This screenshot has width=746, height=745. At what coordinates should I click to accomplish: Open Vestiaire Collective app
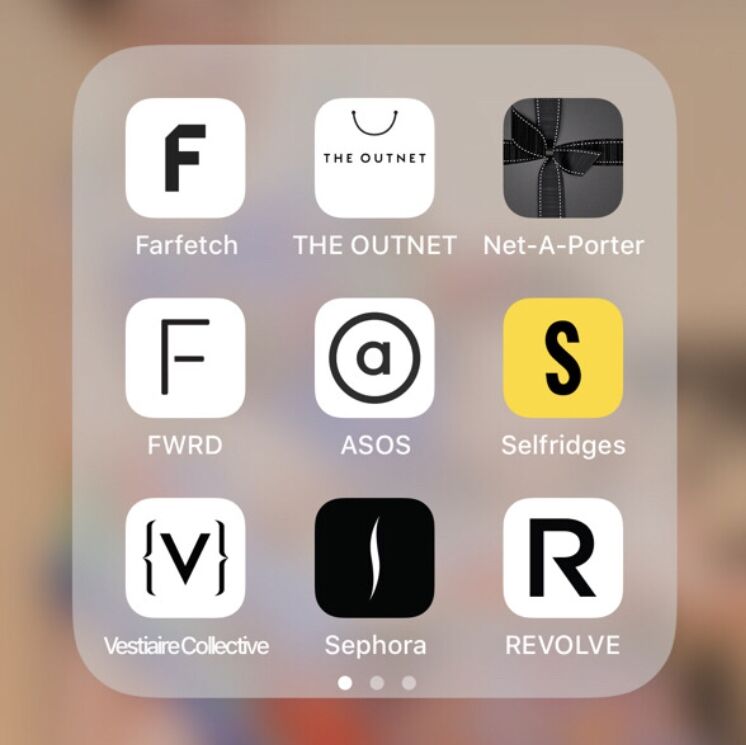[x=185, y=558]
